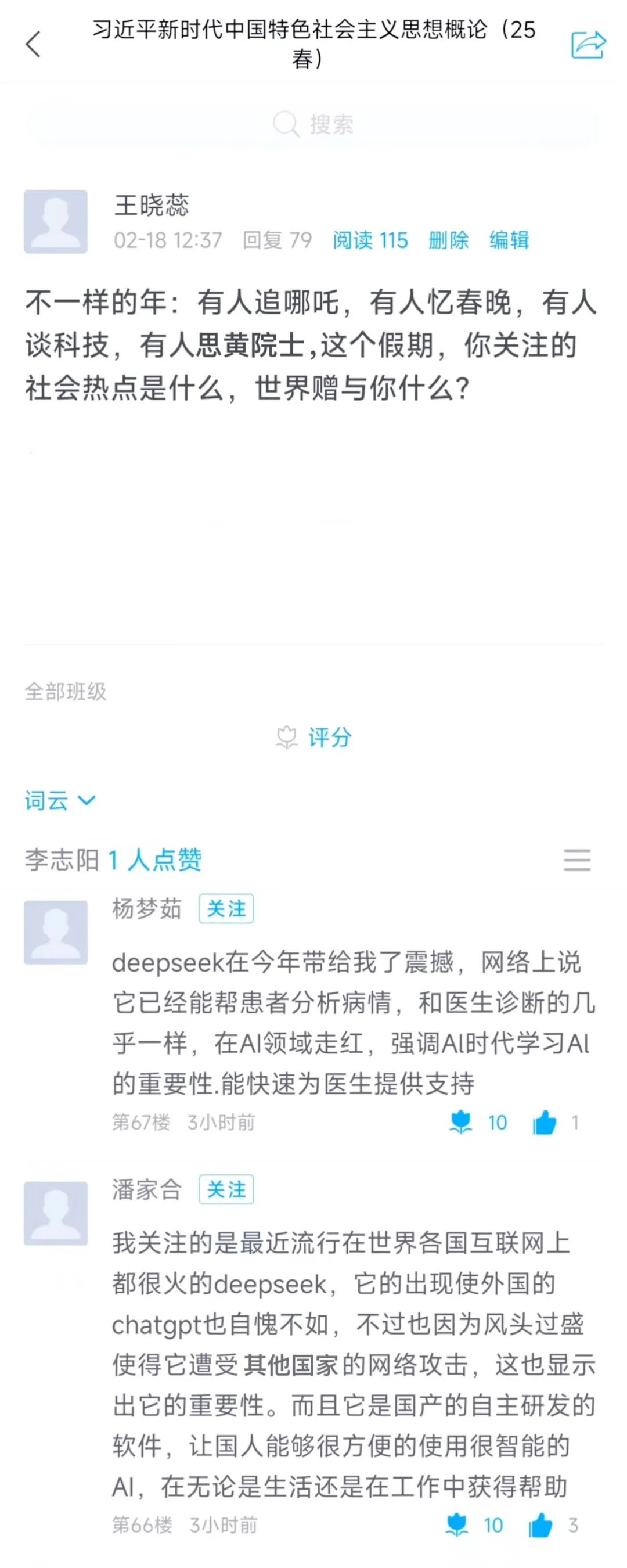Tap 删除 to delete the topic
The image size is (627, 1568).
(x=448, y=240)
